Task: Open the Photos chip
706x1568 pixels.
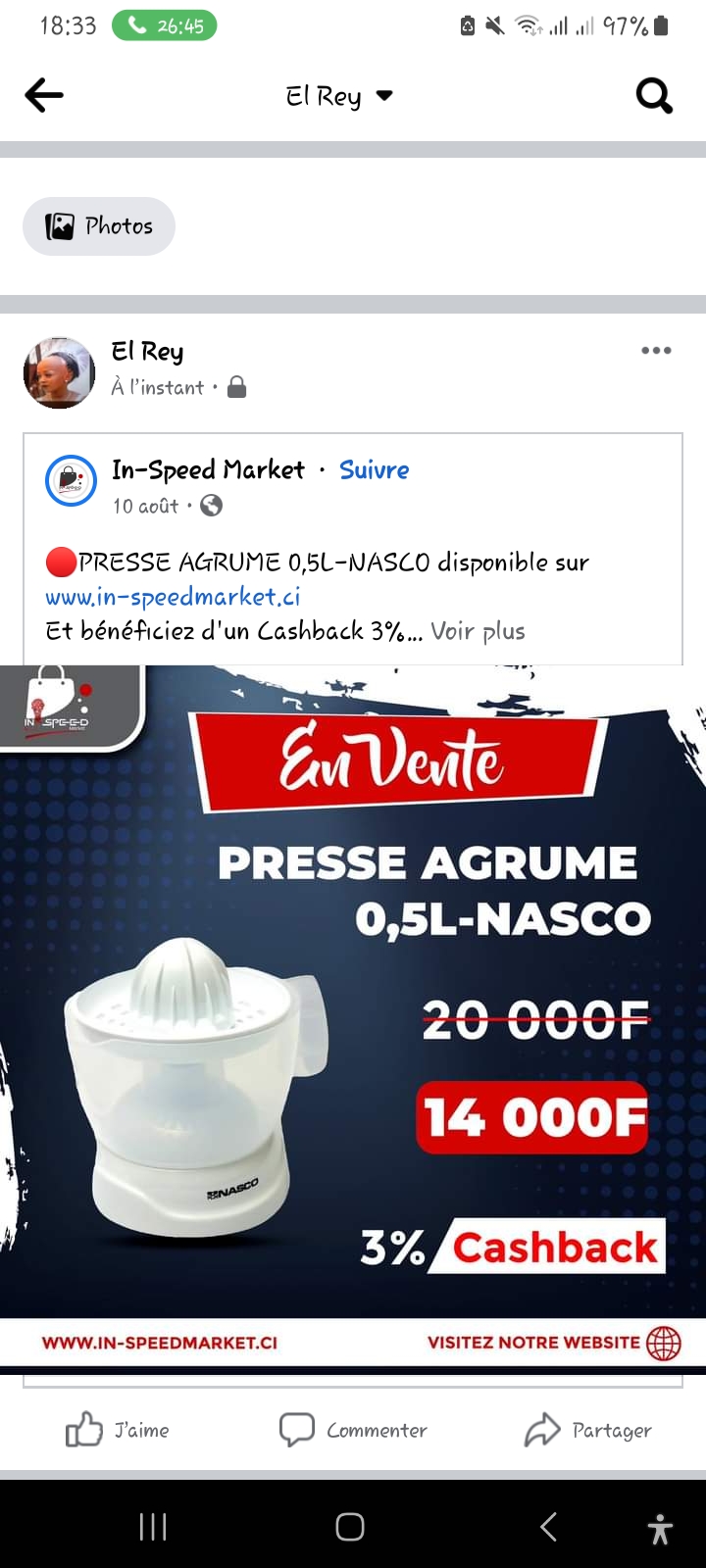Action: tap(99, 226)
